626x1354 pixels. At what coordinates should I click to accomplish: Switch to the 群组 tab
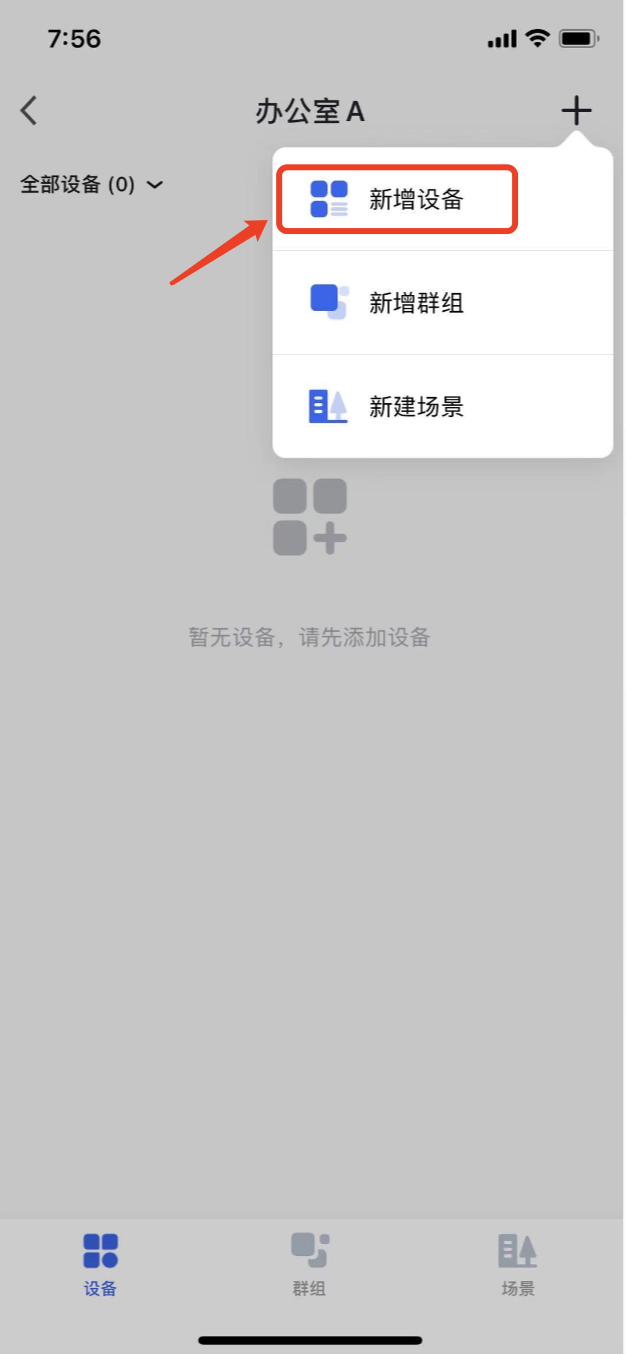pyautogui.click(x=309, y=1264)
